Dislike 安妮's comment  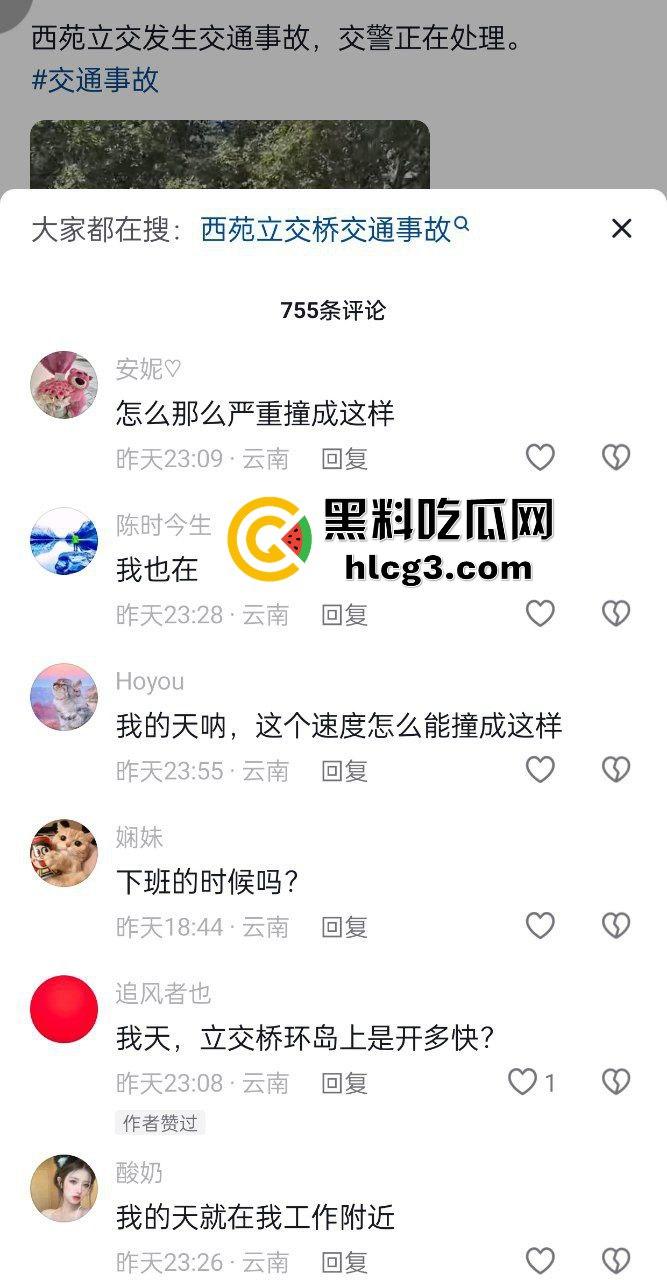click(616, 458)
